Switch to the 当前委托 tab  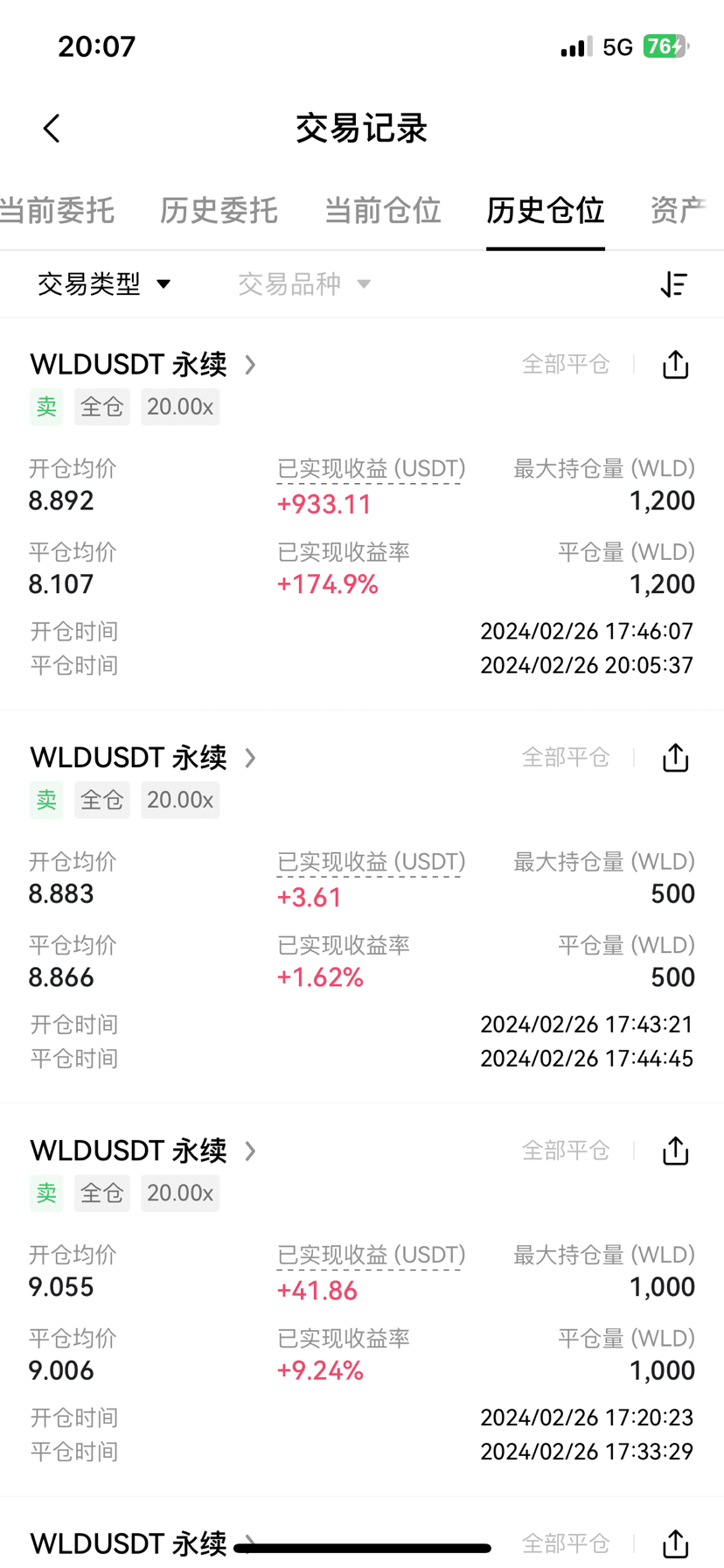[x=58, y=211]
